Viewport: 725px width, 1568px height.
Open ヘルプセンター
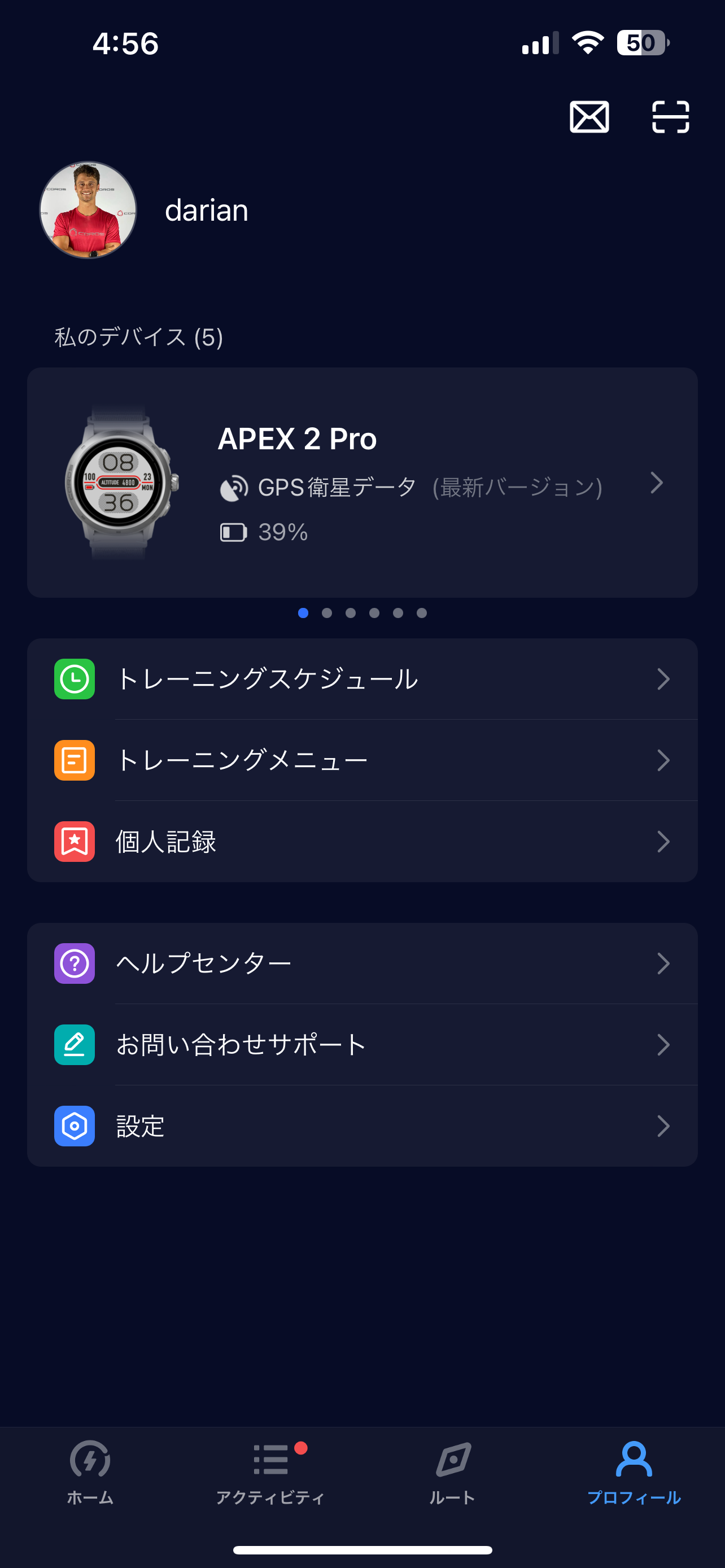pyautogui.click(x=362, y=963)
